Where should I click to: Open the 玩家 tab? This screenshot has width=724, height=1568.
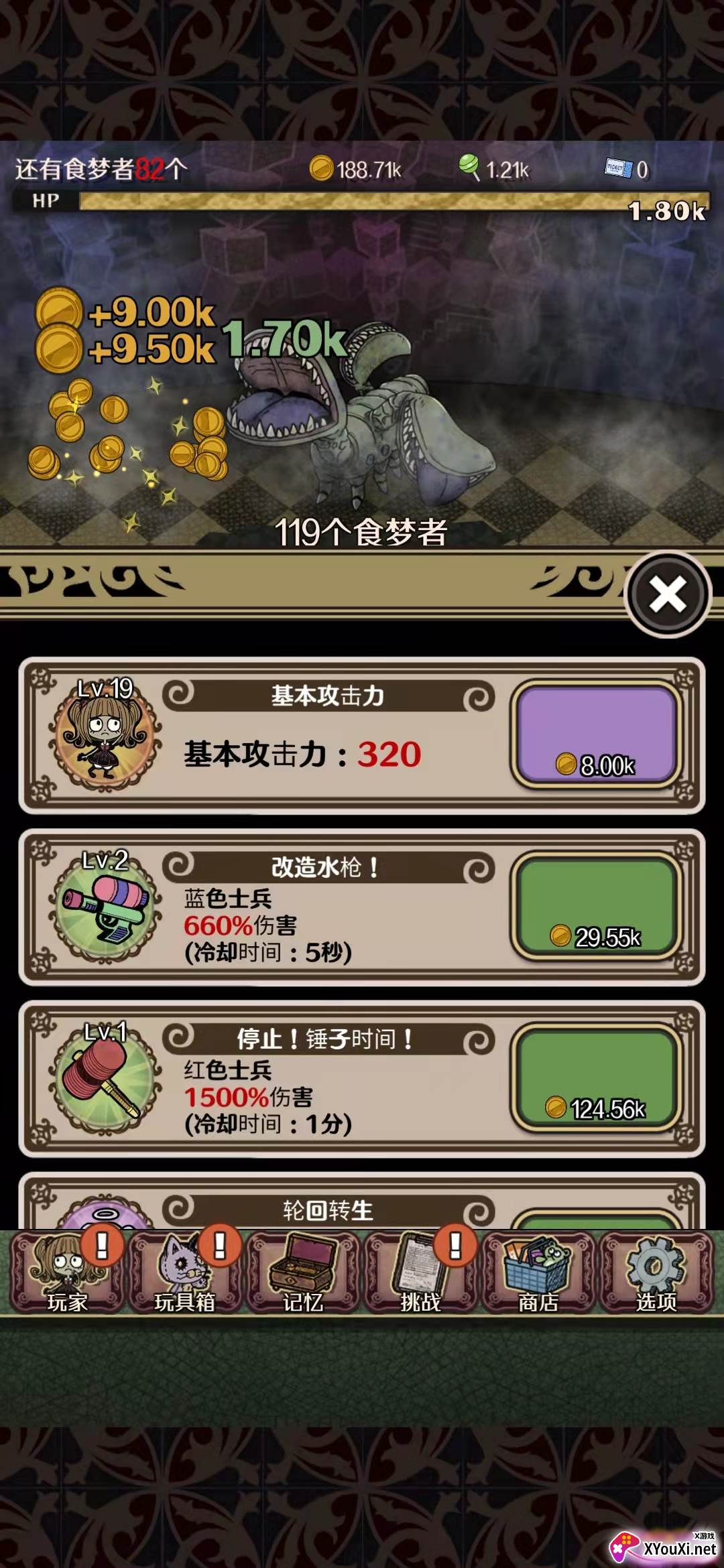[x=67, y=1273]
